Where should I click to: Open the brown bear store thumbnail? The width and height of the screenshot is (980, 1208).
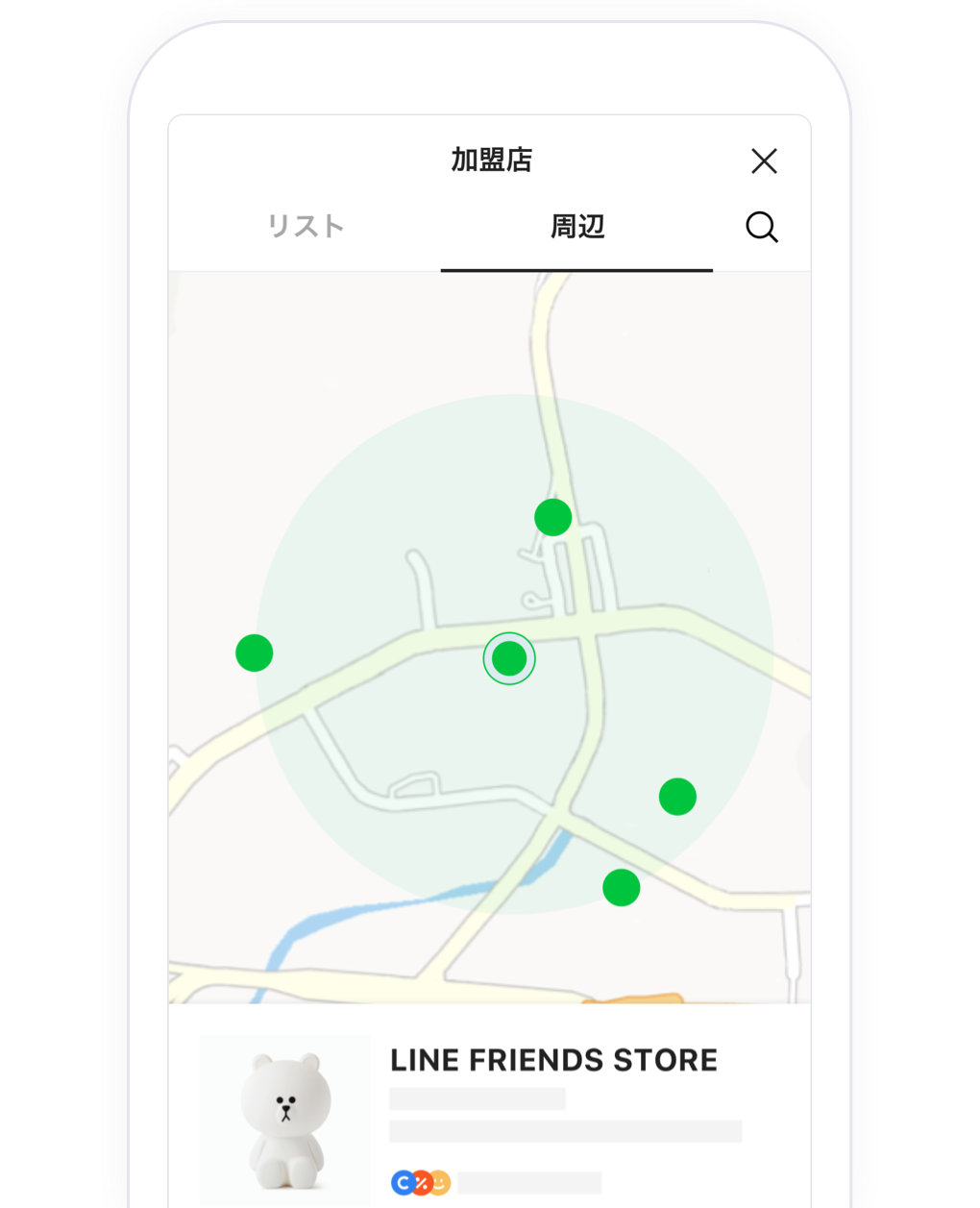pos(284,1119)
